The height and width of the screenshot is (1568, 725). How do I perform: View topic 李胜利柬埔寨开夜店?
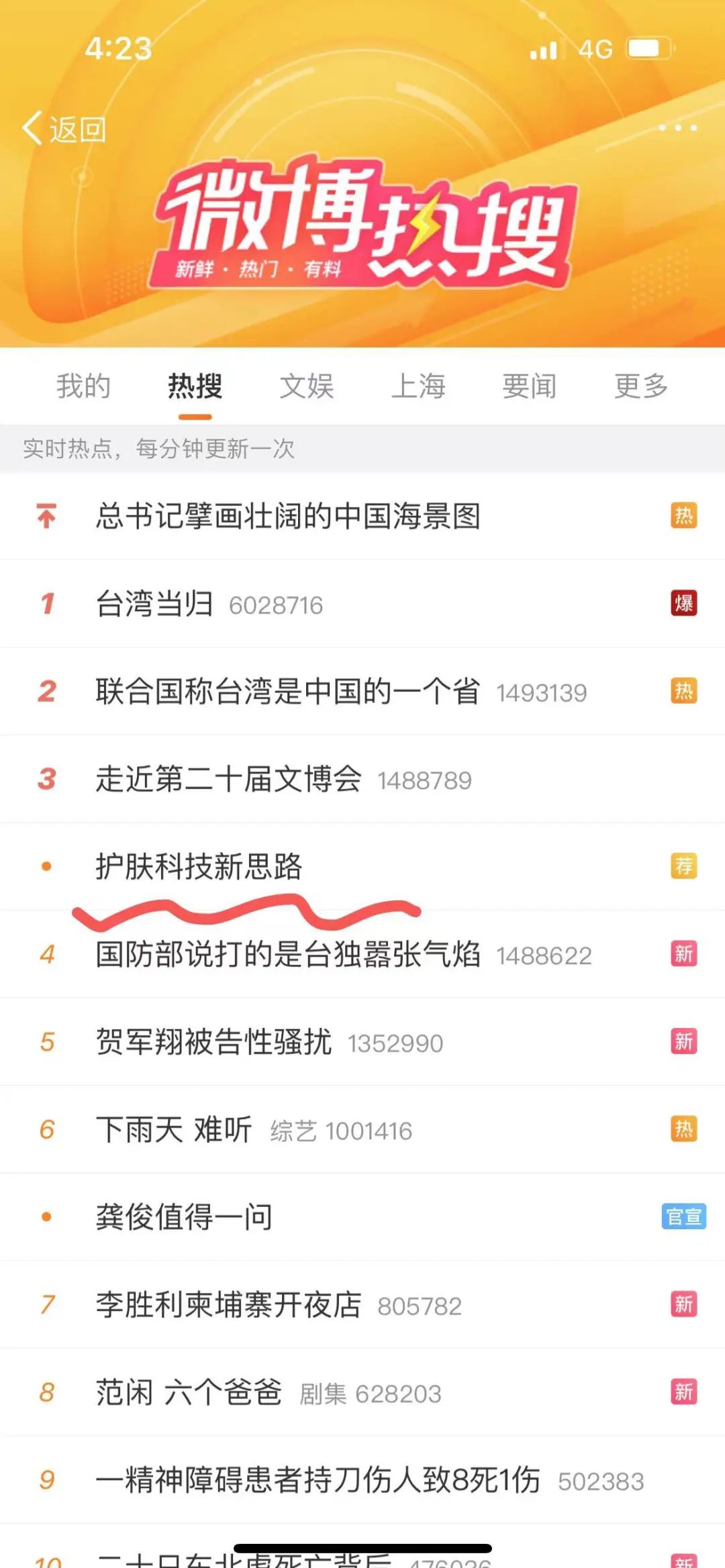(228, 1304)
